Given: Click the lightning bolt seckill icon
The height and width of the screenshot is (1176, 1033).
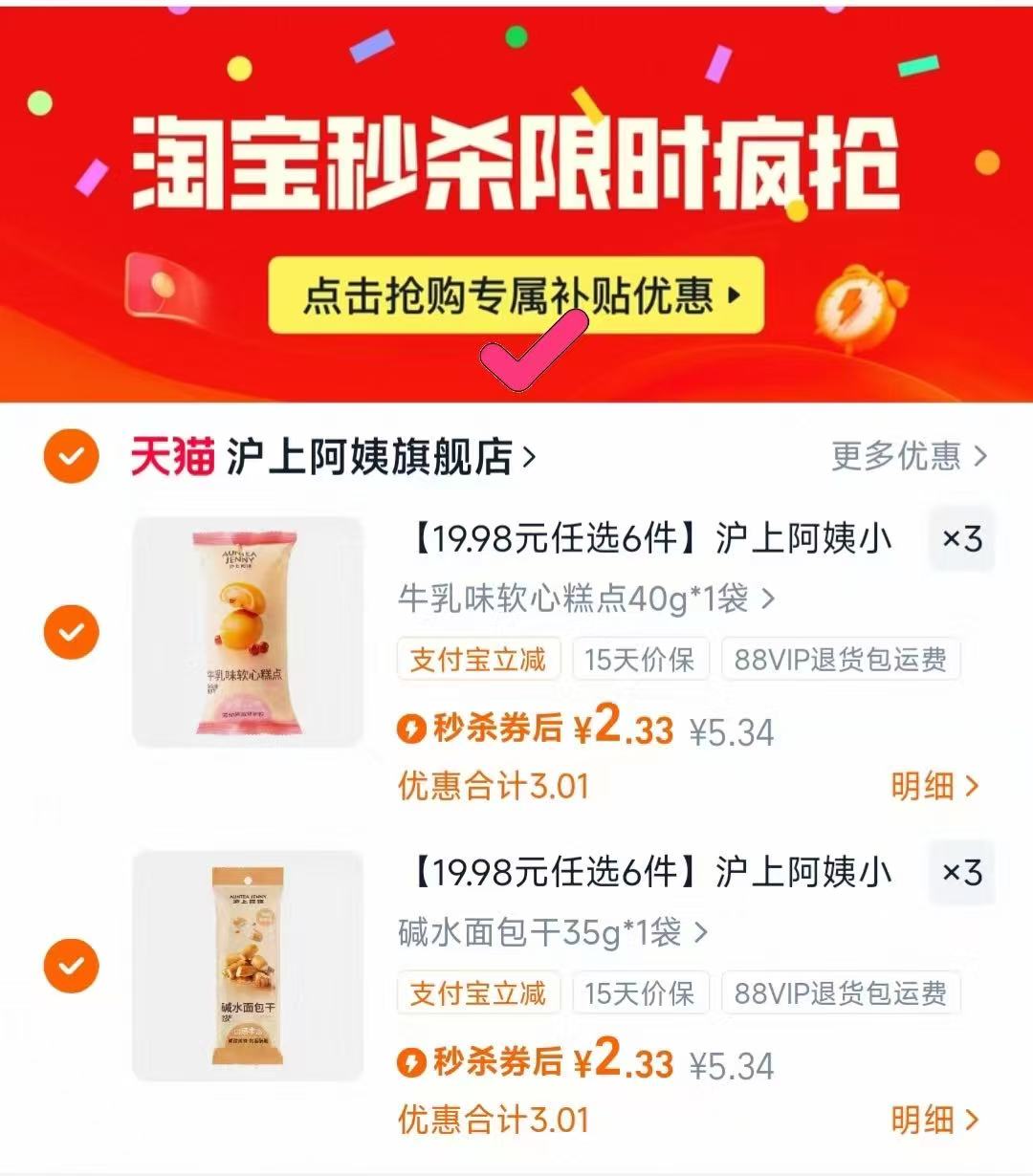Looking at the screenshot, I should click(412, 730).
